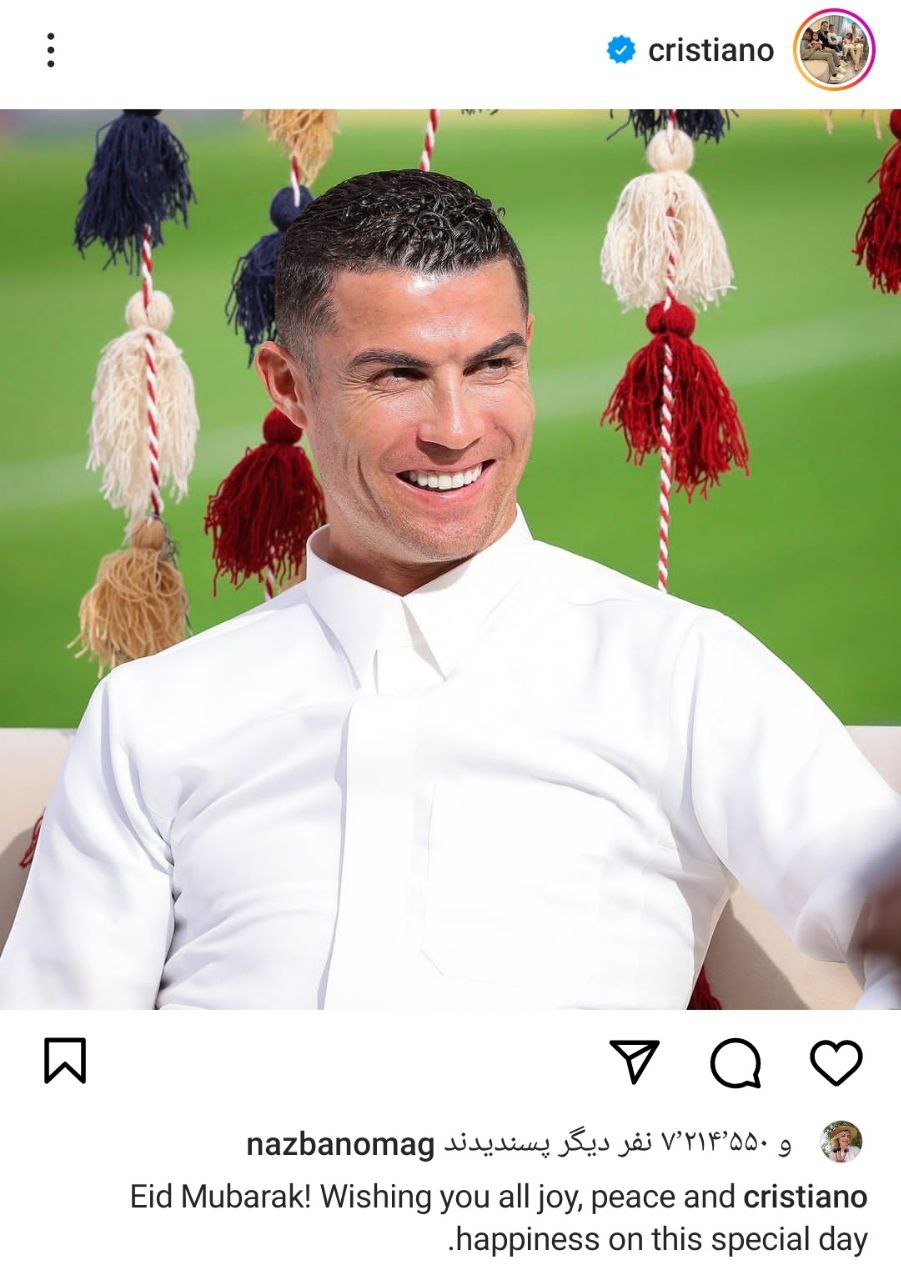The image size is (901, 1280).
Task: Save this post with the bookmark icon
Action: (65, 1061)
